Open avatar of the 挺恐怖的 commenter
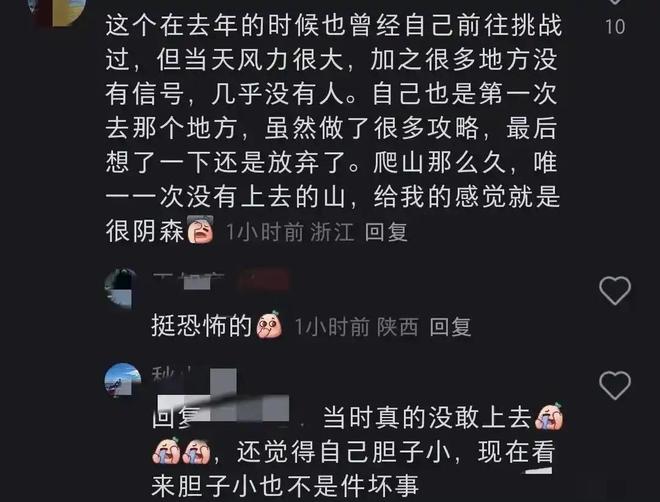Image resolution: width=660 pixels, height=502 pixels. (122, 288)
